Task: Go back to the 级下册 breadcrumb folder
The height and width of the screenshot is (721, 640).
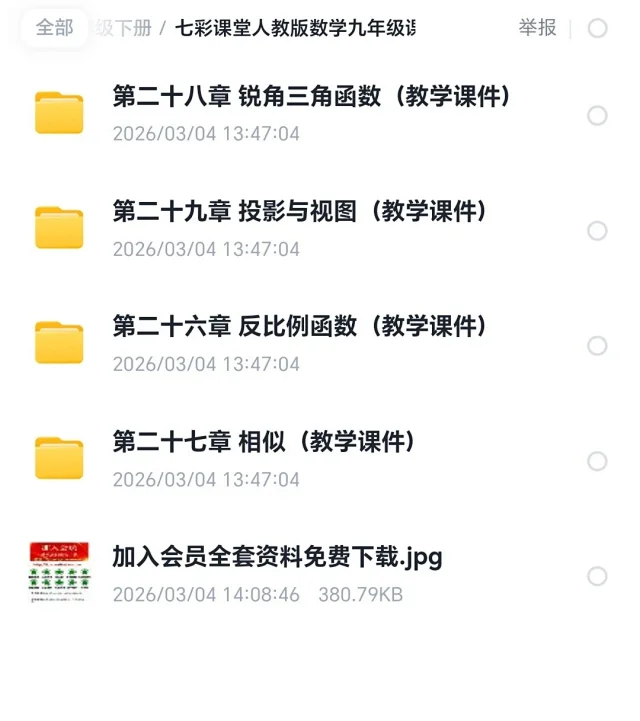Action: coord(122,28)
